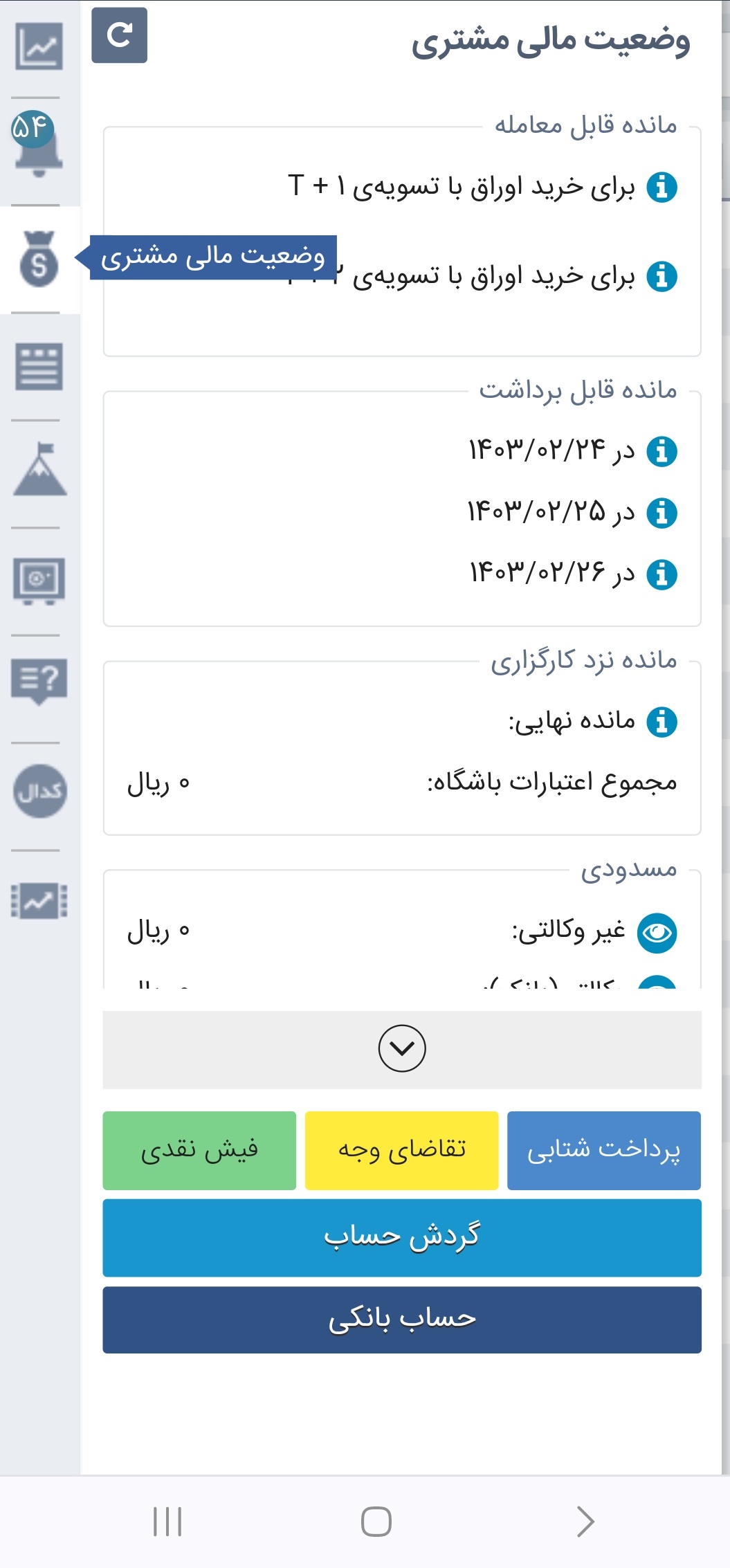Toggle visibility of غیر وکالتی blocked amount

point(657,933)
